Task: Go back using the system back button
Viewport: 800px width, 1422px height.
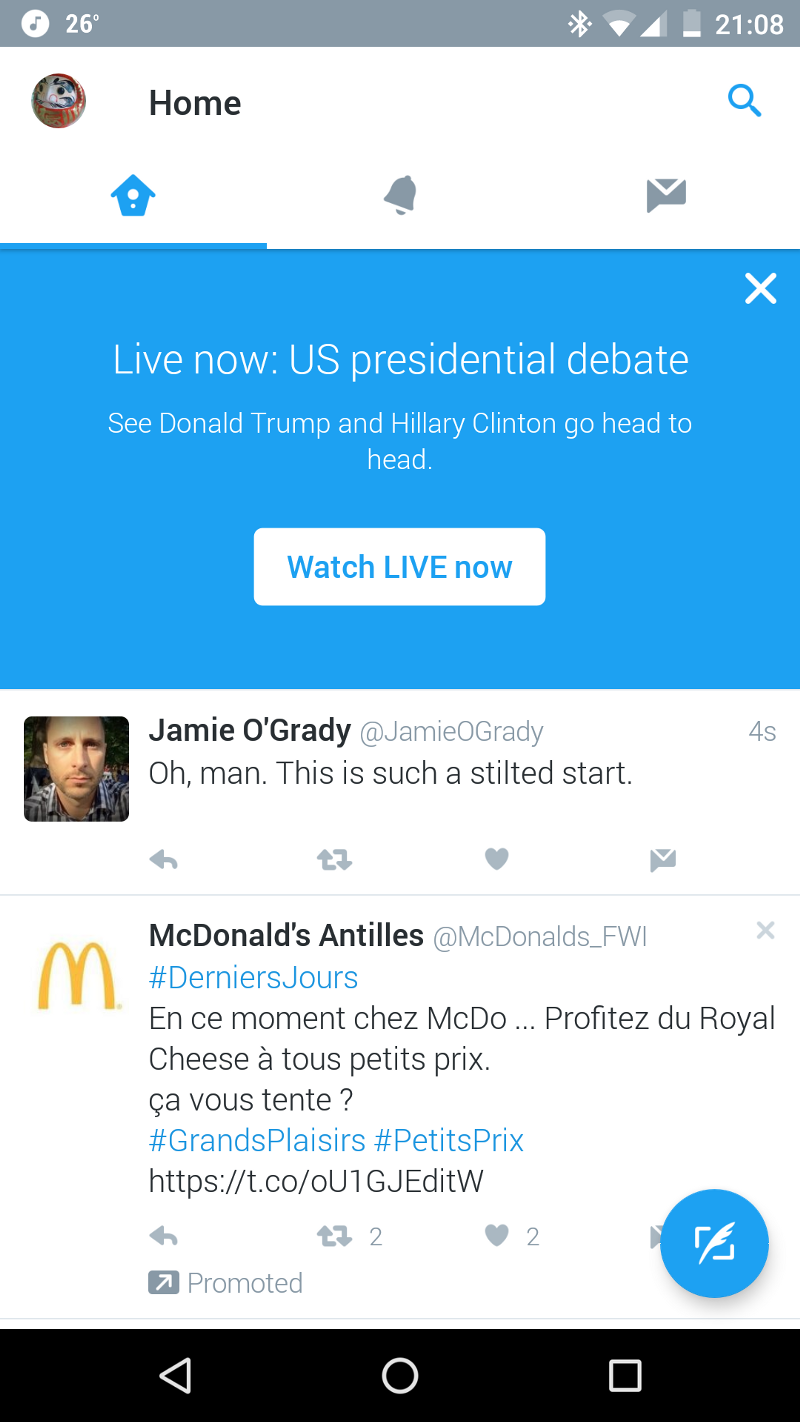Action: pyautogui.click(x=175, y=1376)
